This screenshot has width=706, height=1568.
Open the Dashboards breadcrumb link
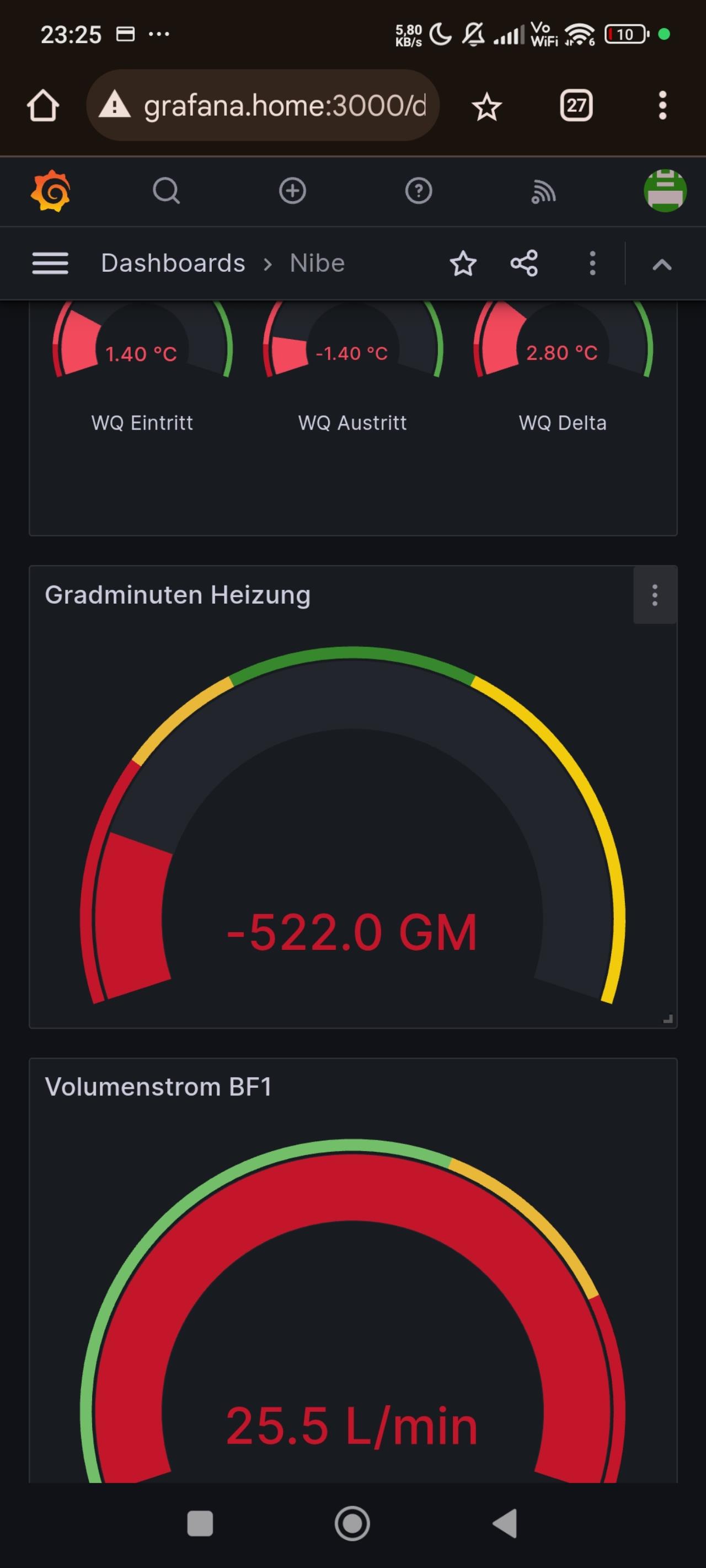[173, 264]
